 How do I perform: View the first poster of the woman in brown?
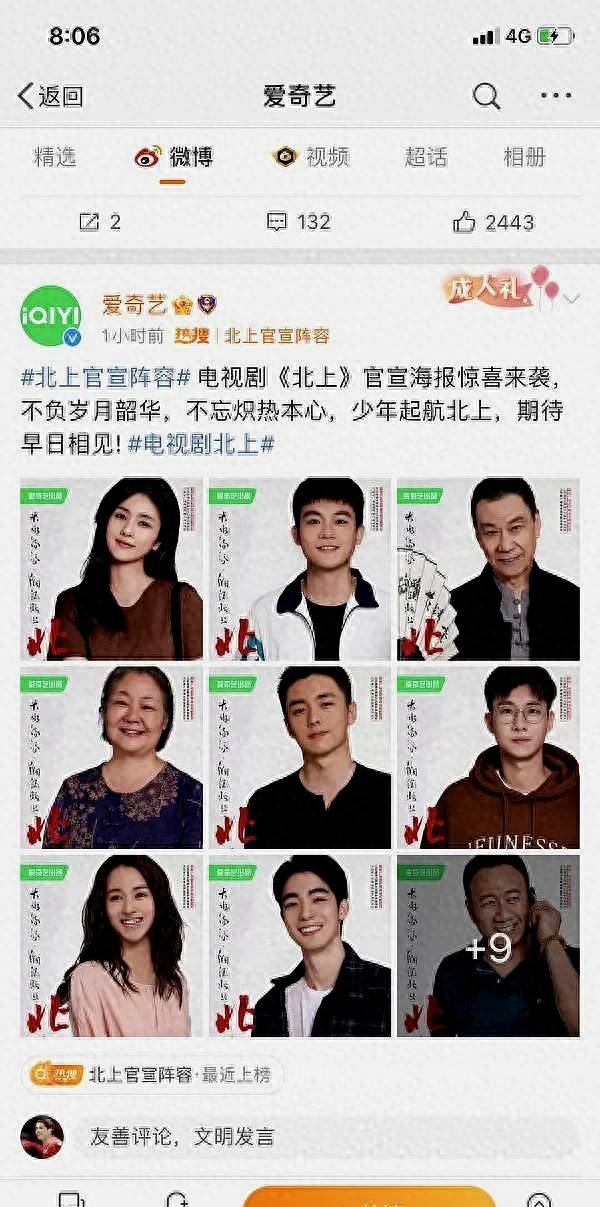point(111,569)
